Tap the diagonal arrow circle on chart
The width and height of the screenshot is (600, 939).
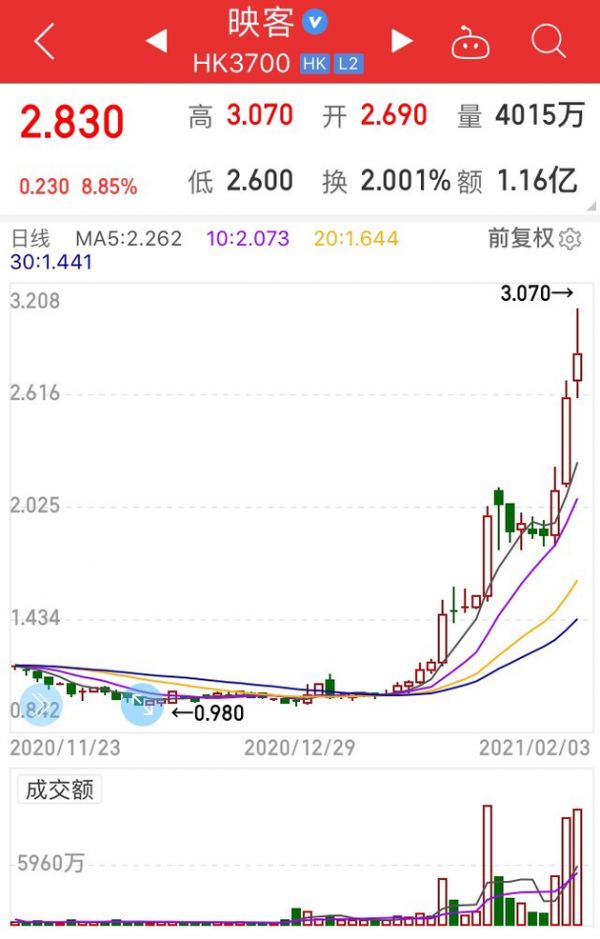(142, 704)
